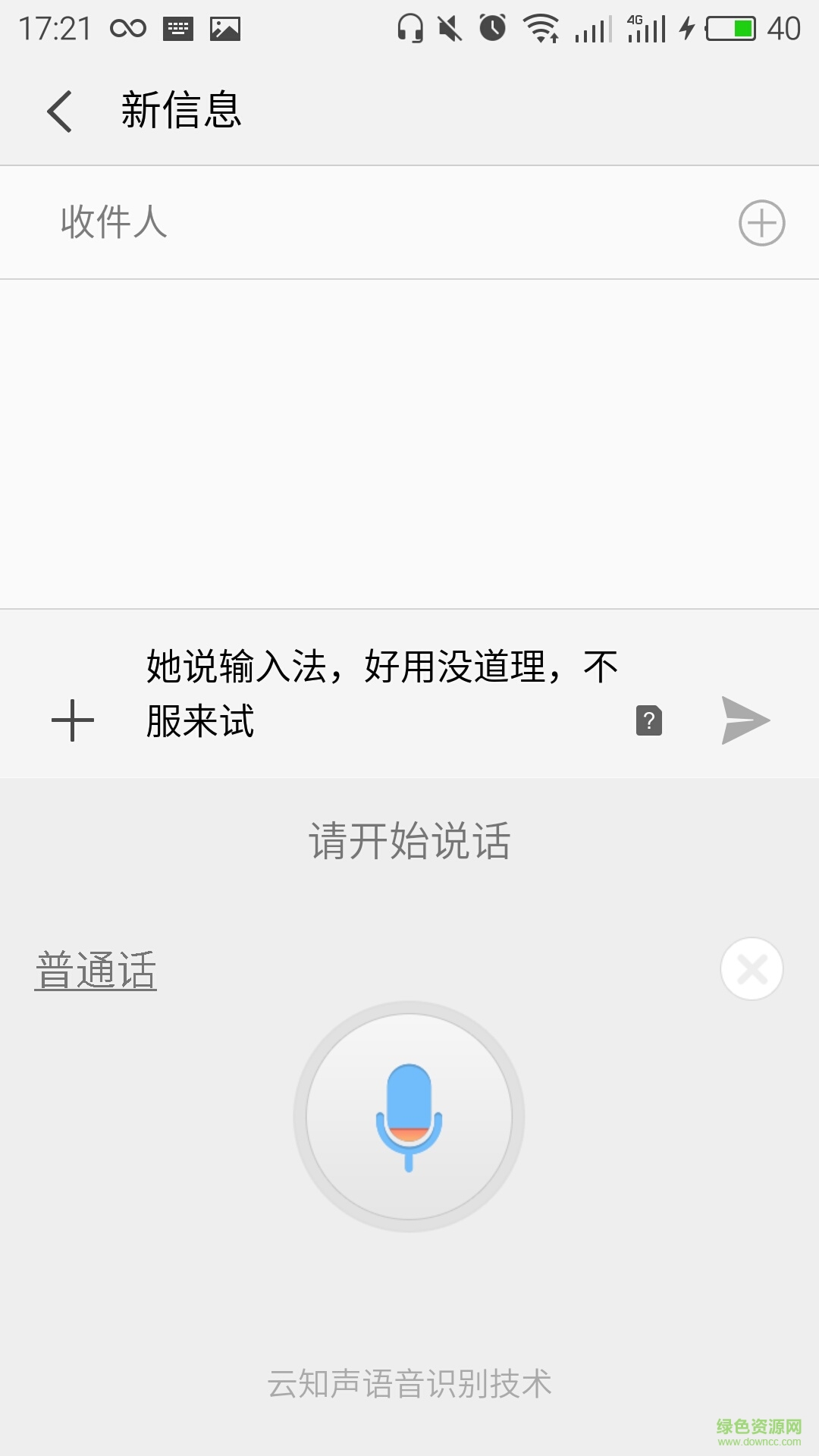Open the attachment plus icon beside message text
The width and height of the screenshot is (819, 1456).
click(72, 720)
